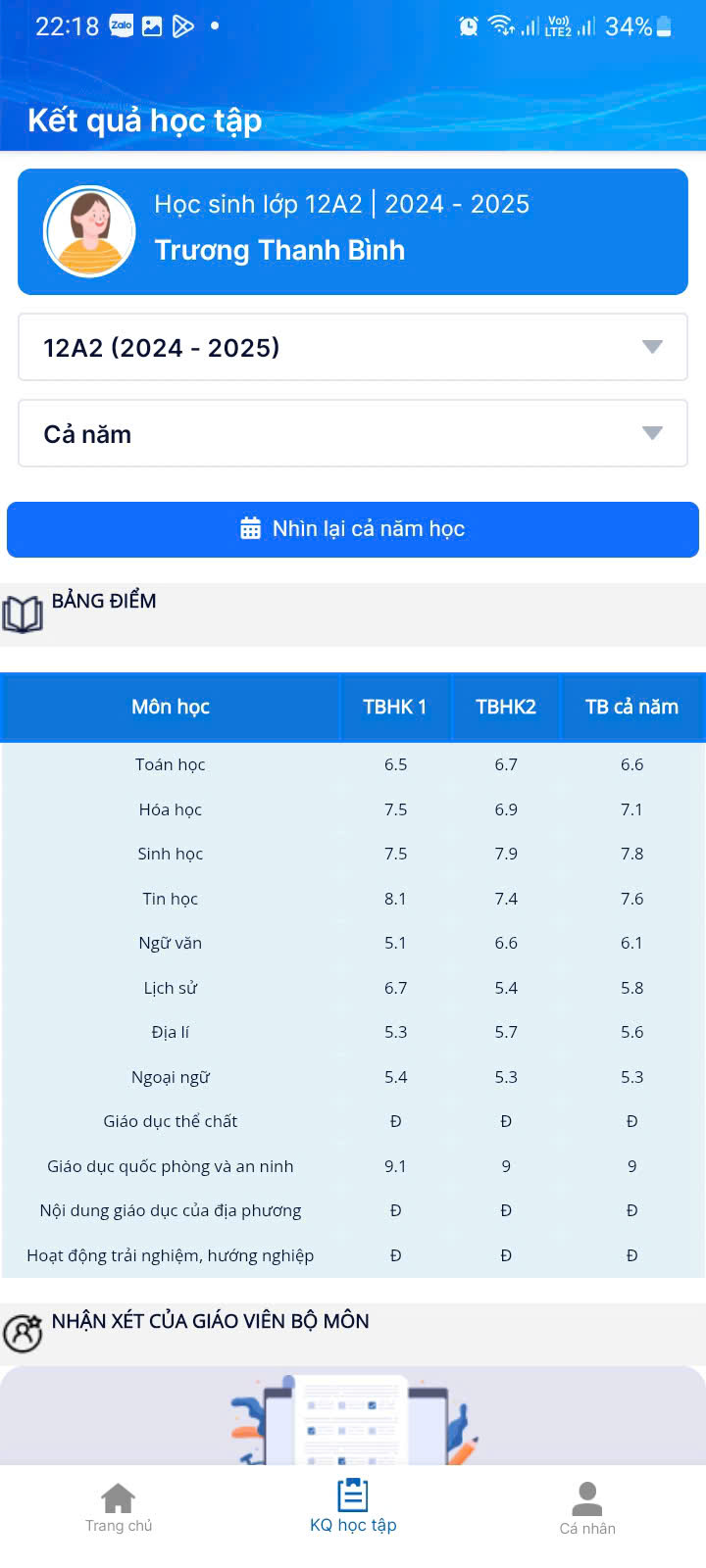Image resolution: width=706 pixels, height=1568 pixels.
Task: Expand the Cả năm term dropdown
Action: point(353,433)
